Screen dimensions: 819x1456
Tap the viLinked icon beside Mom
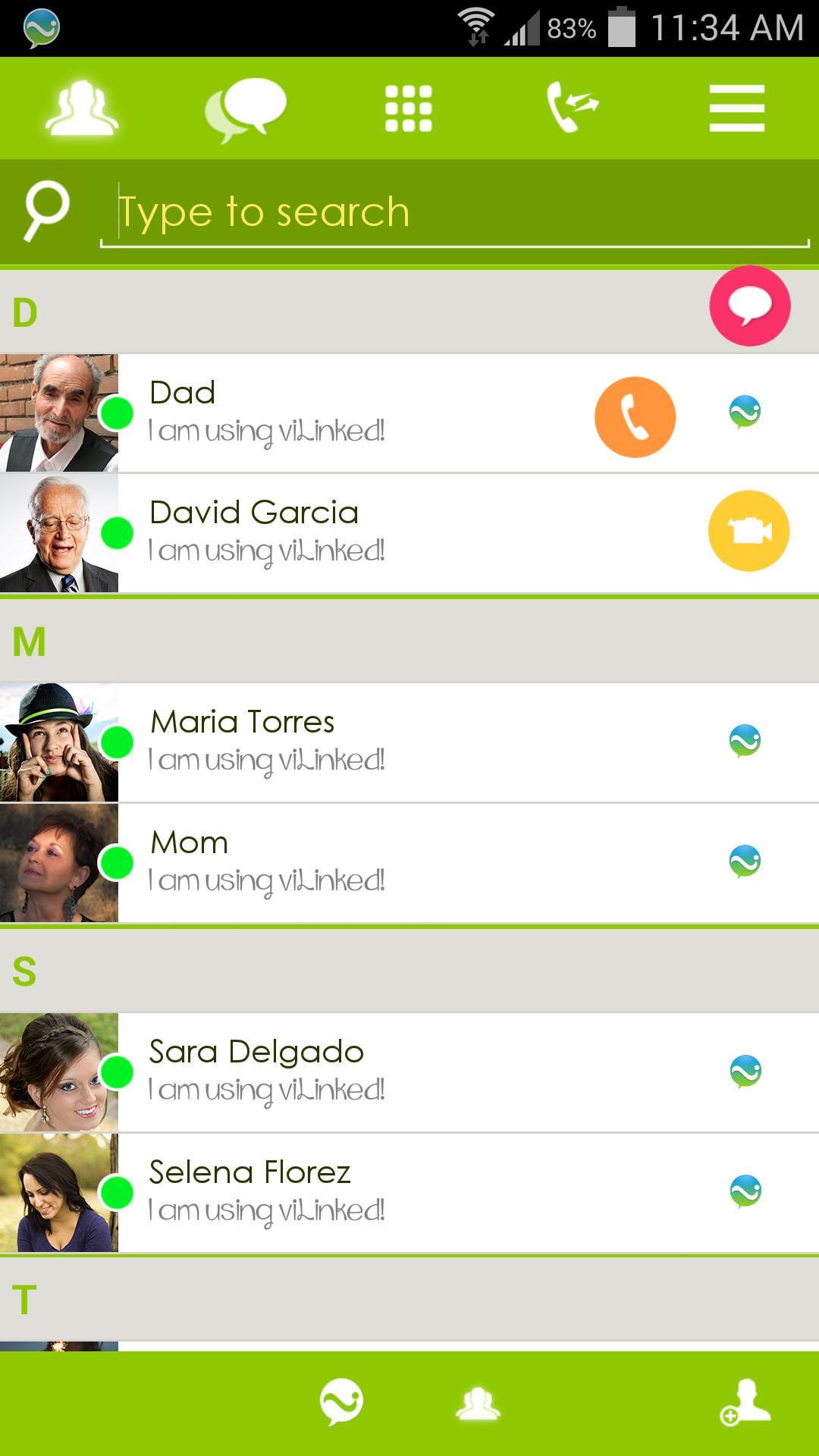(745, 861)
